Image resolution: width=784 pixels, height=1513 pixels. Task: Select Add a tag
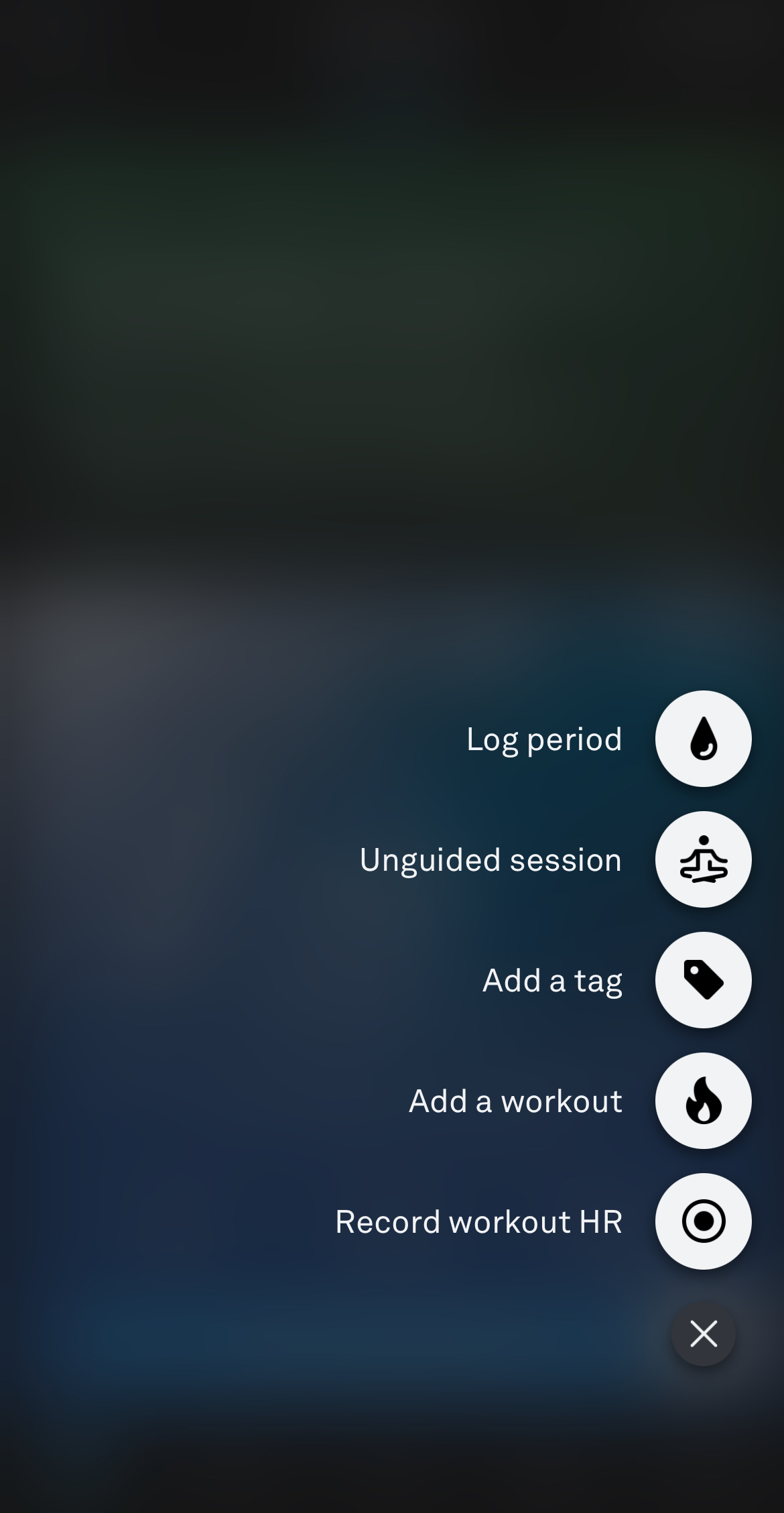552,979
